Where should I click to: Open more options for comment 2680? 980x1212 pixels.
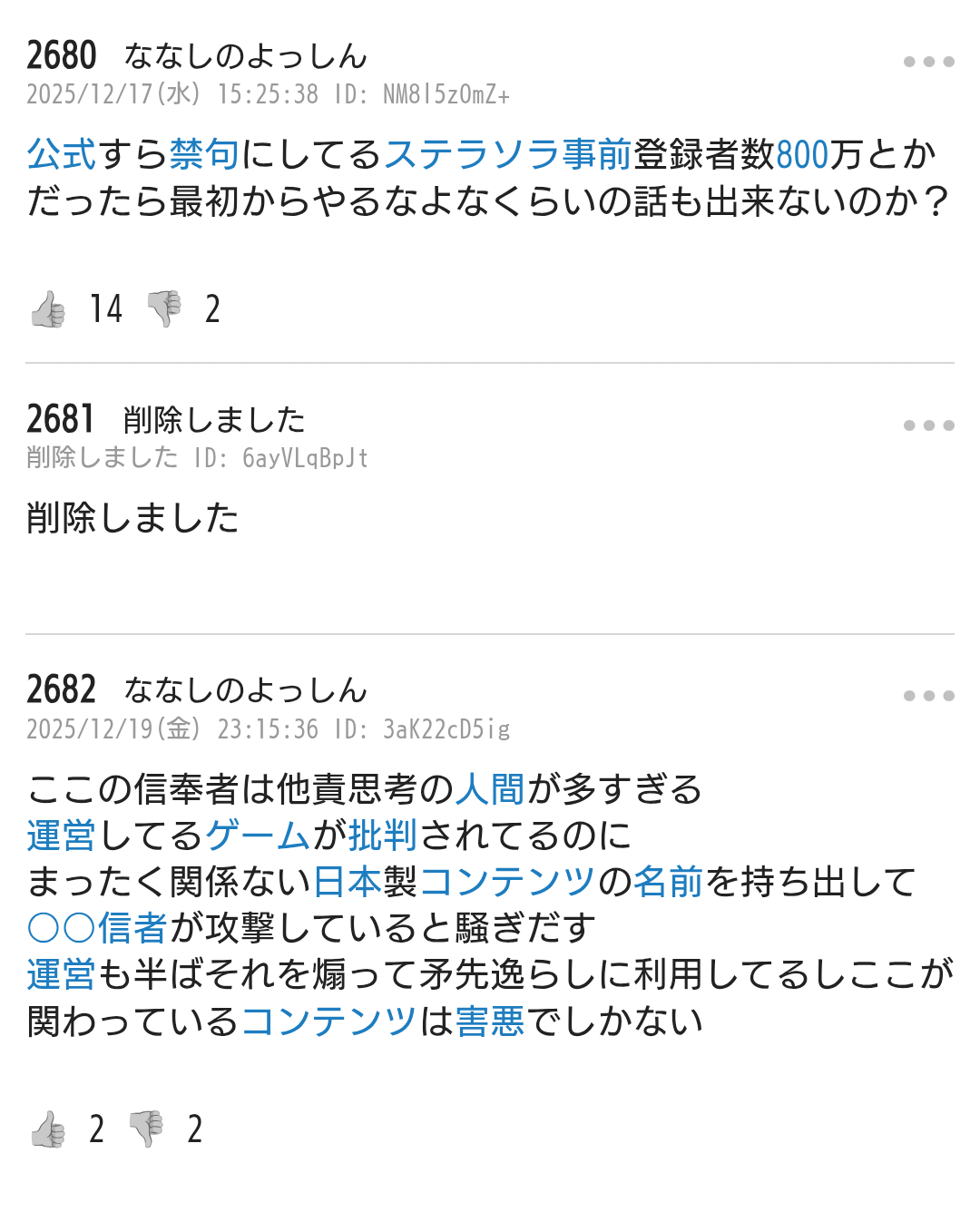pyautogui.click(x=928, y=62)
